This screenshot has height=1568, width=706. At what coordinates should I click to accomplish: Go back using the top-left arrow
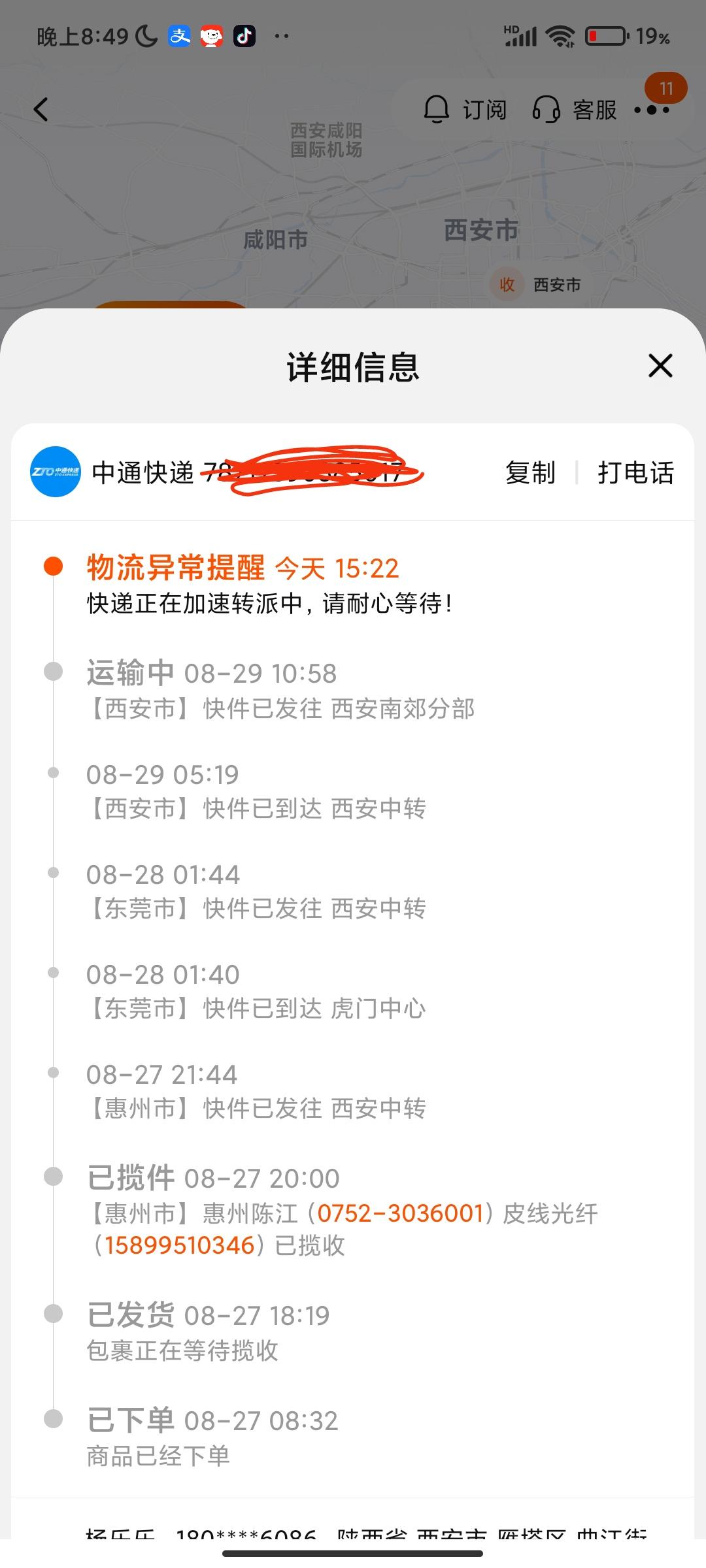click(41, 109)
